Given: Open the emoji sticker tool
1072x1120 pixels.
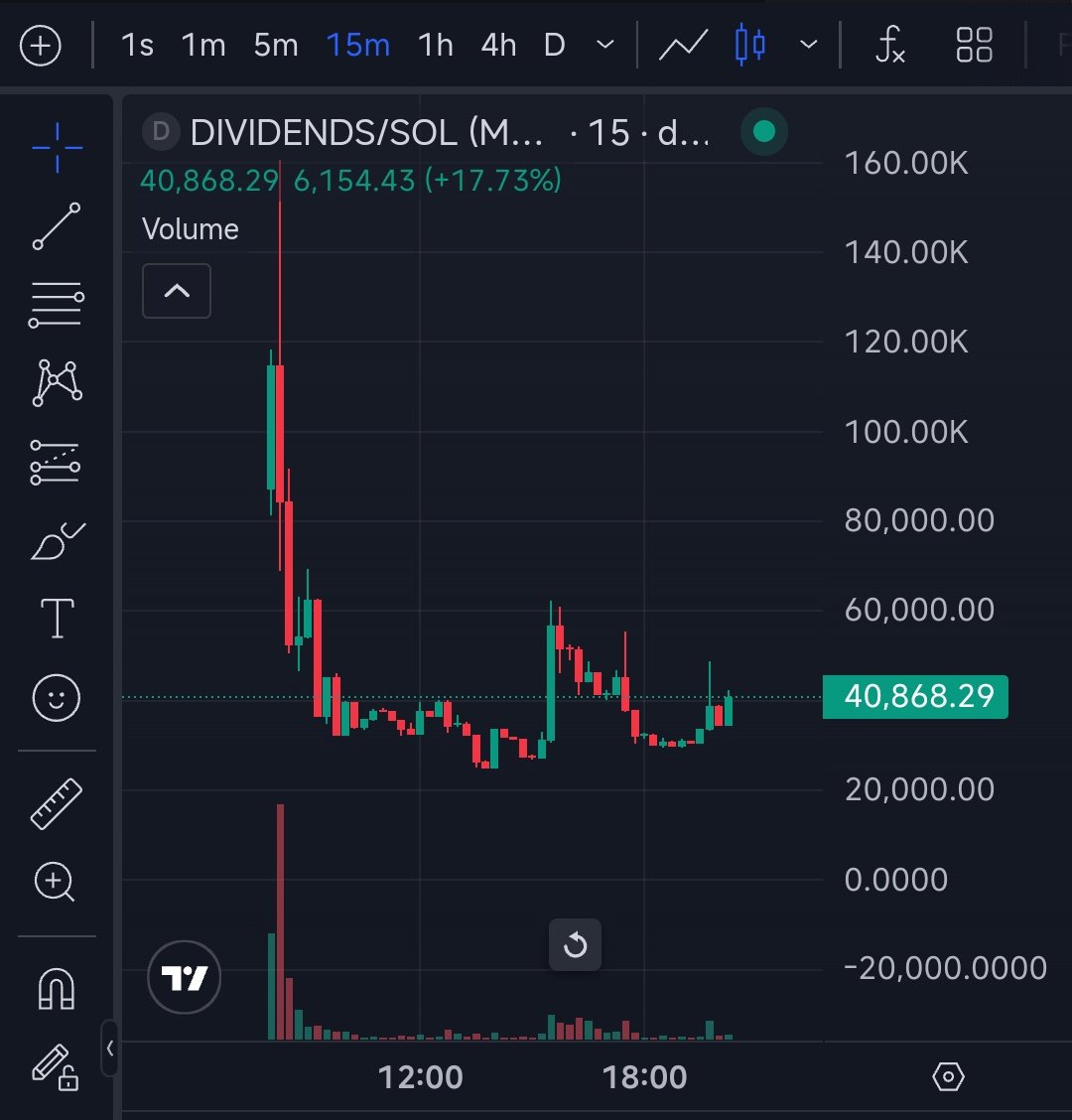Looking at the screenshot, I should click(57, 698).
